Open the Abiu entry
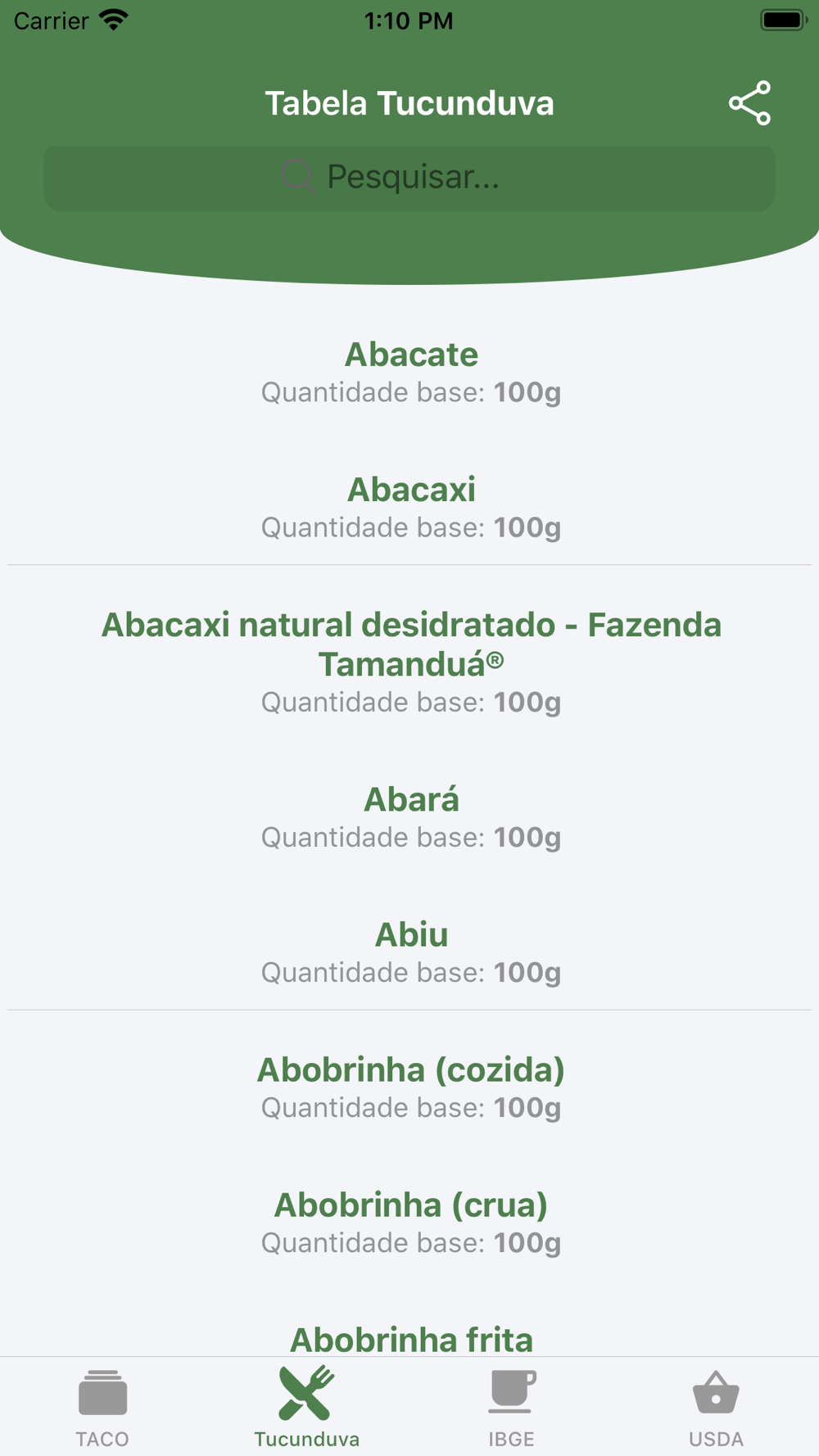Screen dimensions: 819x1456 (409, 952)
